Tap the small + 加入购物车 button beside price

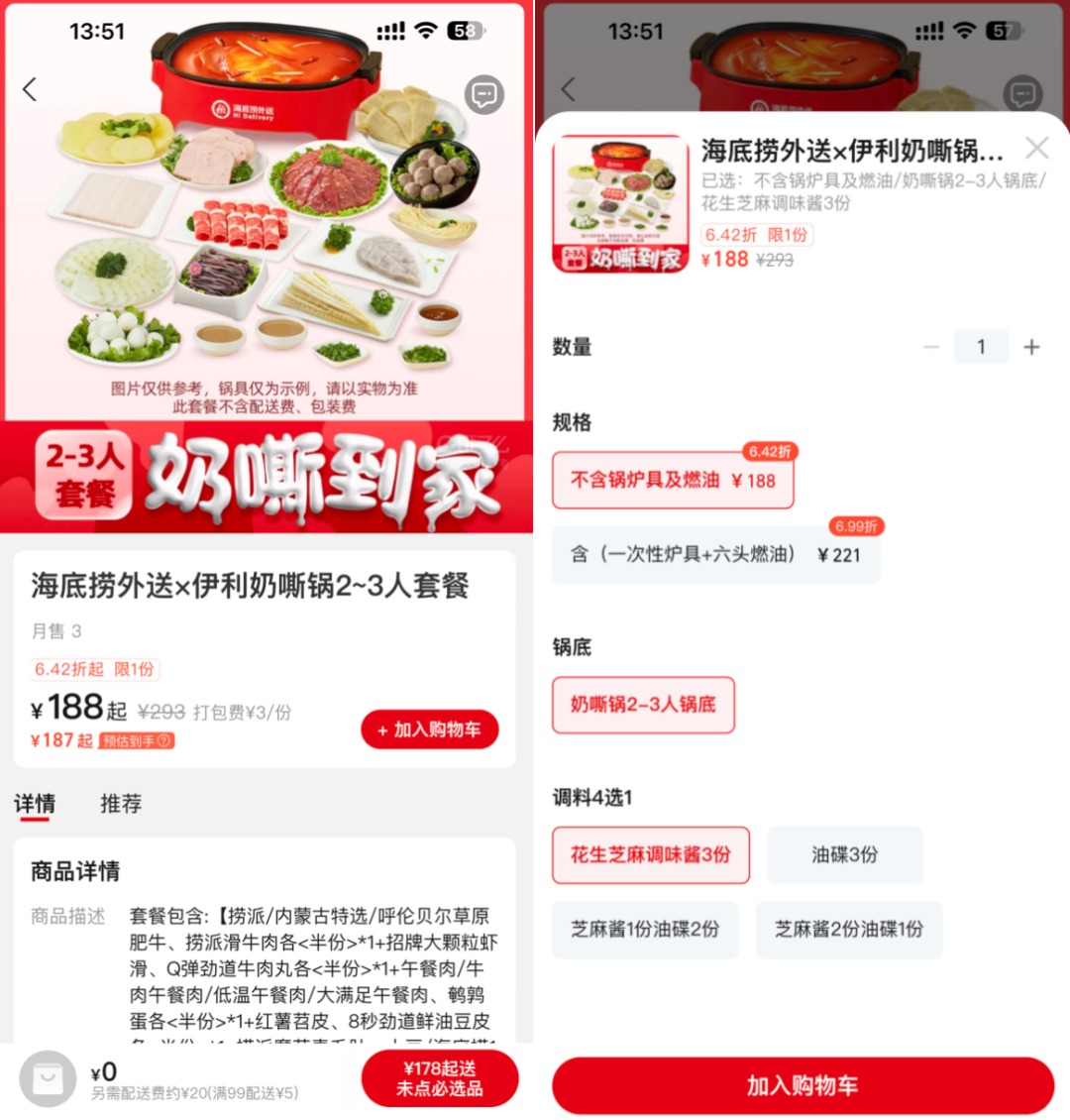point(429,729)
